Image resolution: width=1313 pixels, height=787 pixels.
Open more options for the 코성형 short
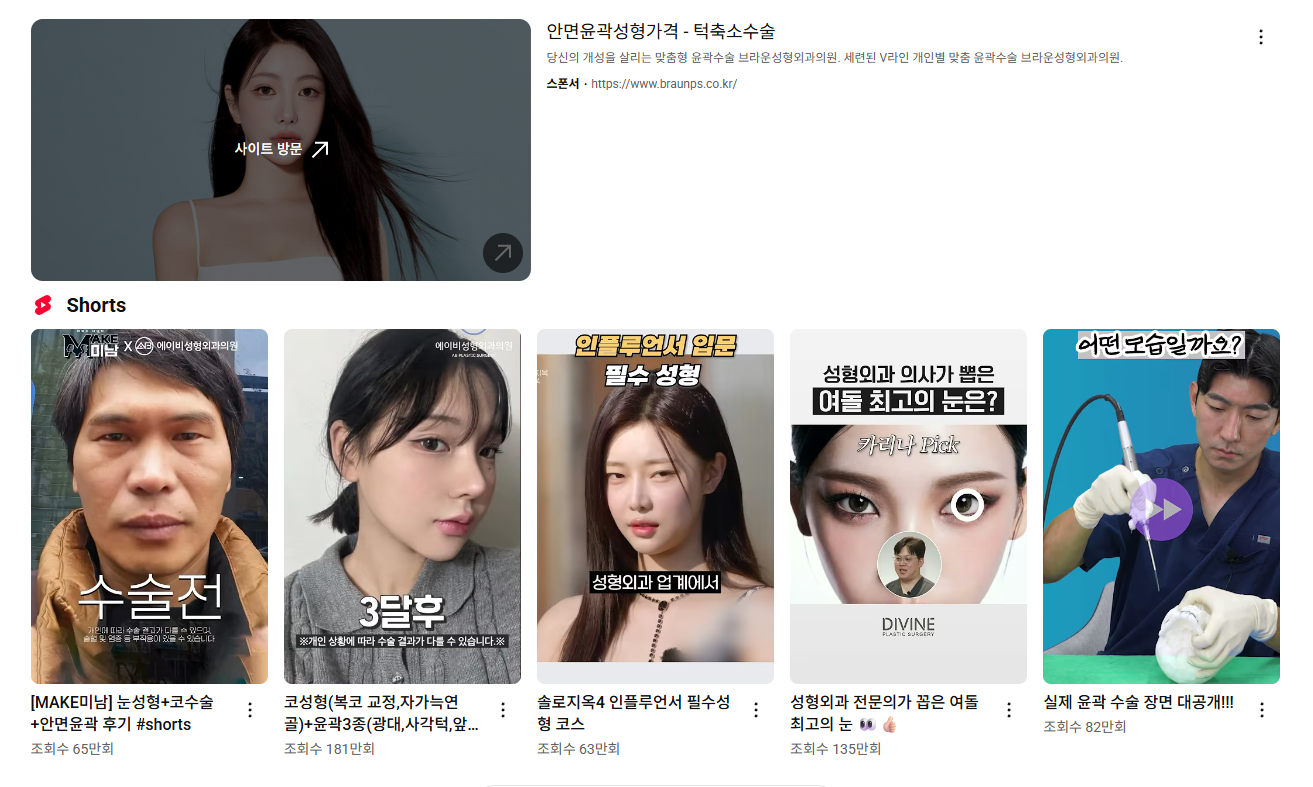[503, 710]
